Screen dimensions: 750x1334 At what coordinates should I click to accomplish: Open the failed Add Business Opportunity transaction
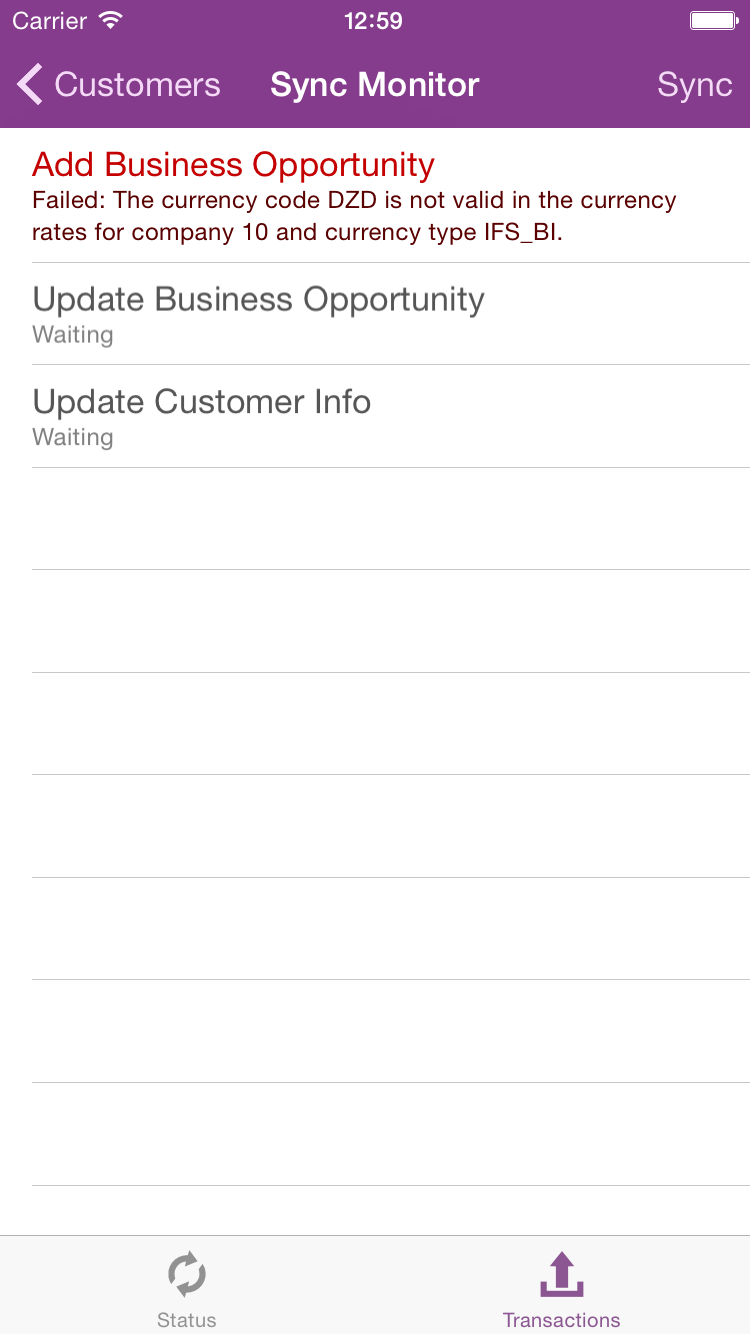pyautogui.click(x=375, y=197)
